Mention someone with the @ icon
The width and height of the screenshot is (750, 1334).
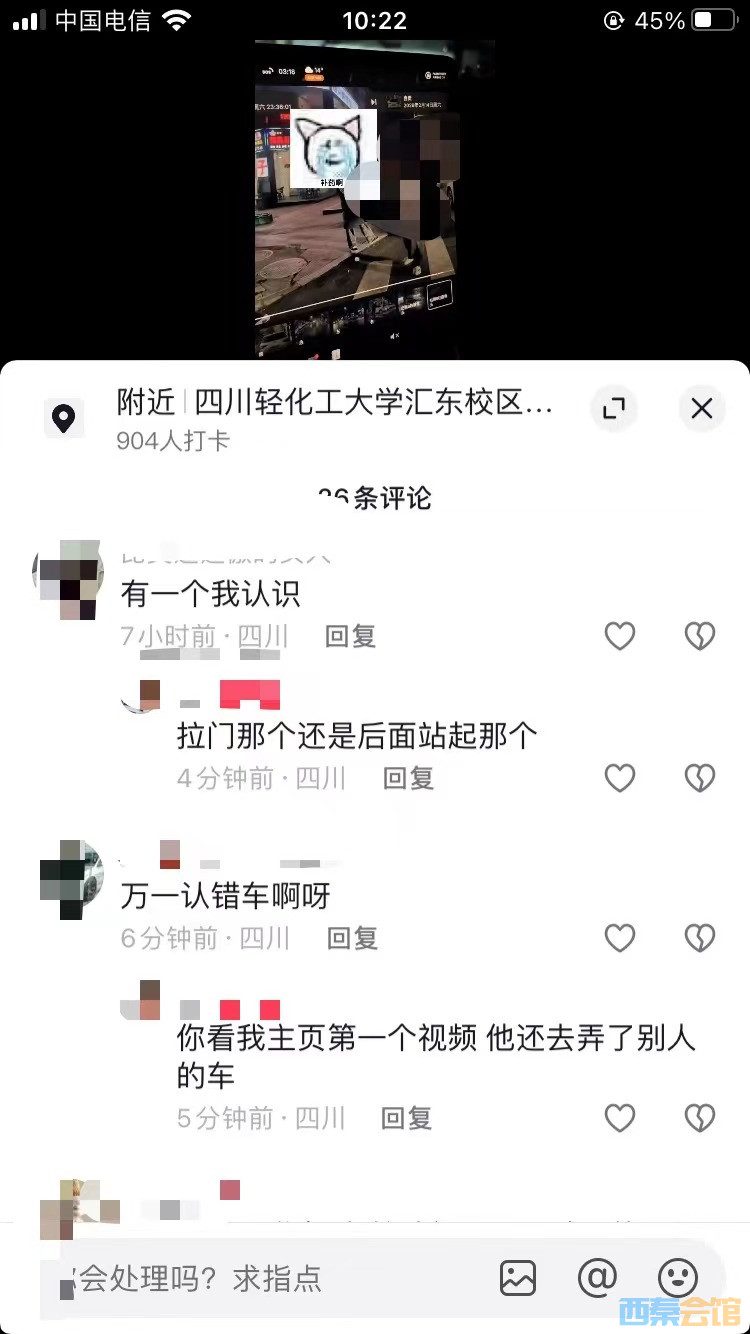click(x=597, y=1278)
